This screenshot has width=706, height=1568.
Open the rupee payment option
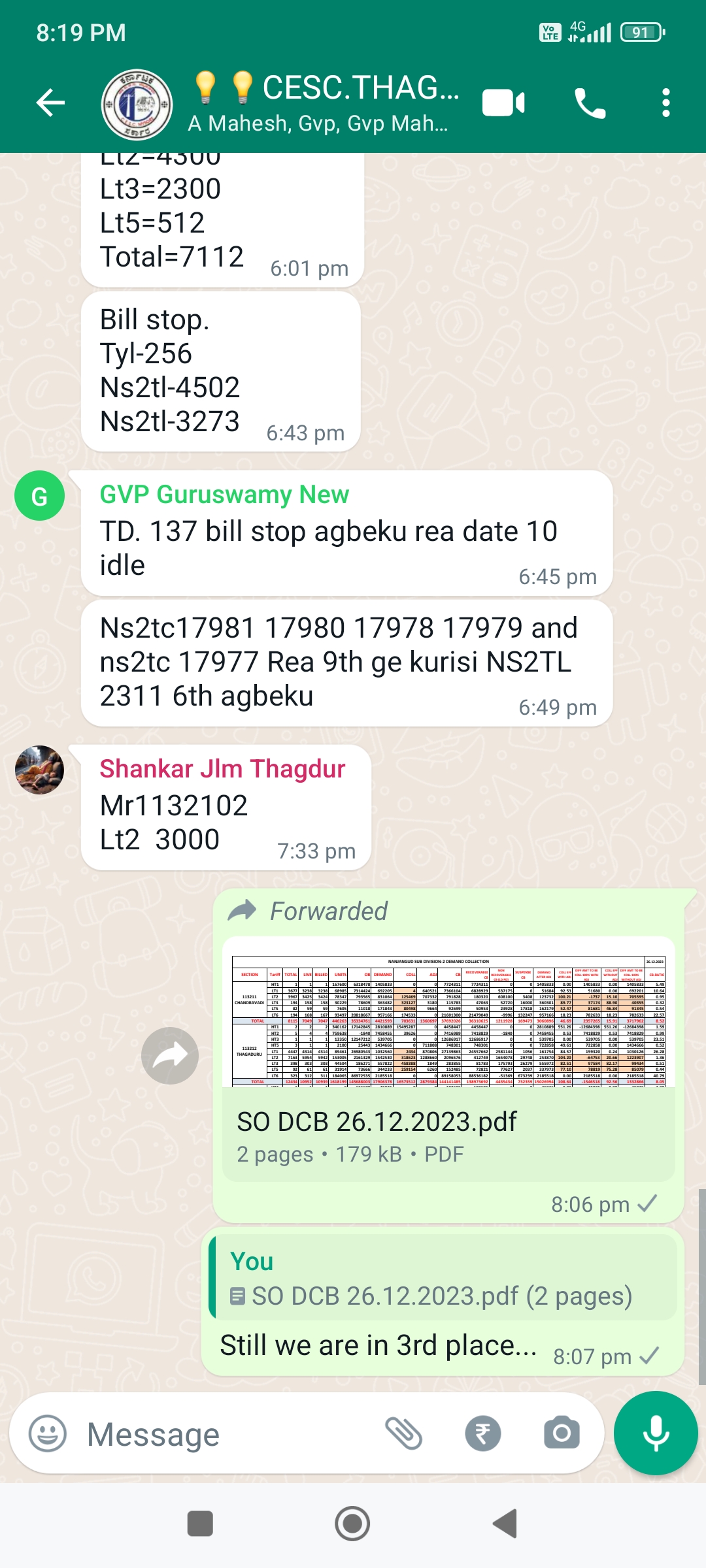point(483,1433)
